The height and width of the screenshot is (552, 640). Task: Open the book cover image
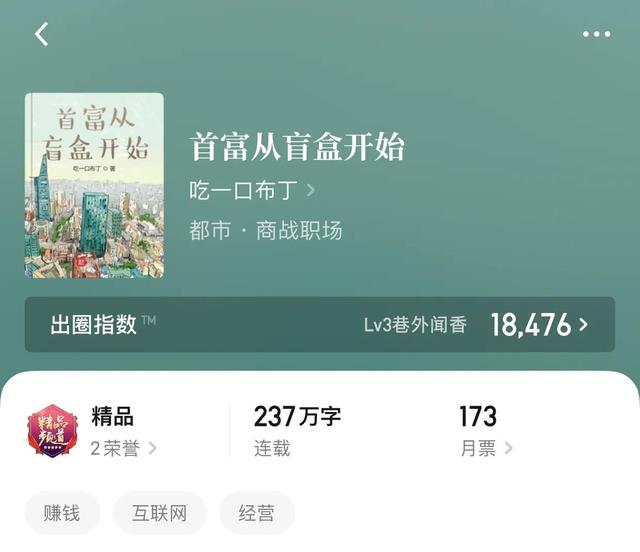pyautogui.click(x=94, y=185)
